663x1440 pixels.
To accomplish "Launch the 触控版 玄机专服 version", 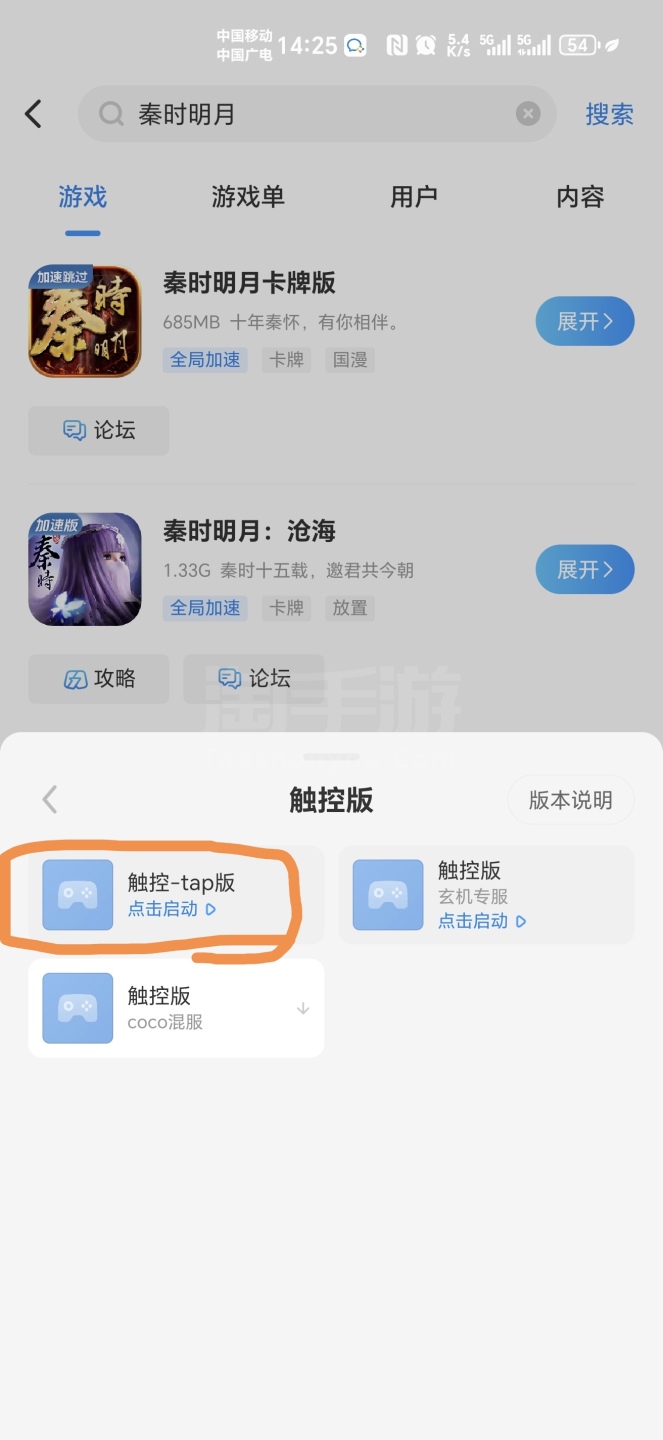I will coord(486,895).
